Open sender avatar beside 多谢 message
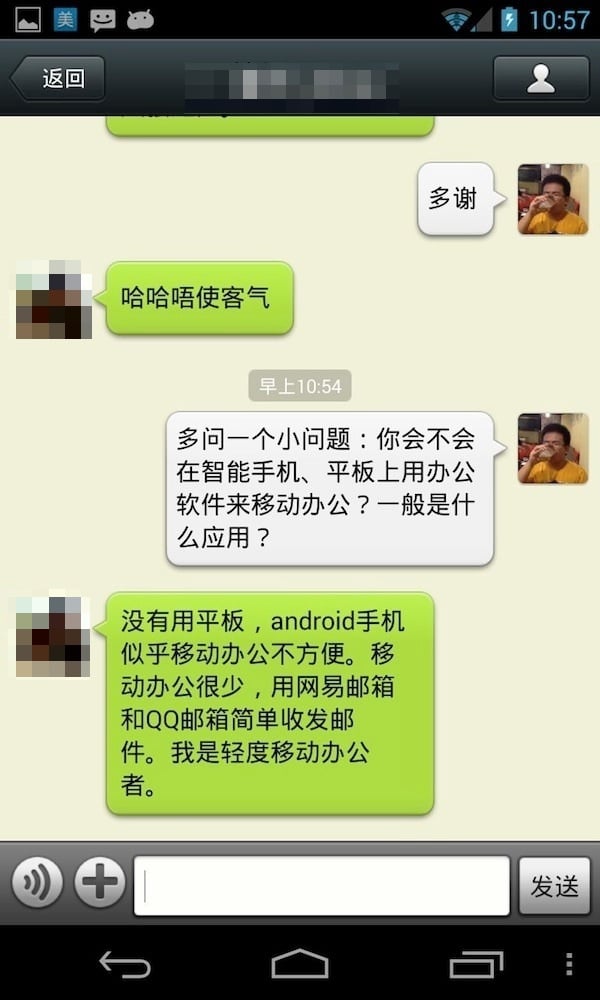The width and height of the screenshot is (600, 1000). 552,199
